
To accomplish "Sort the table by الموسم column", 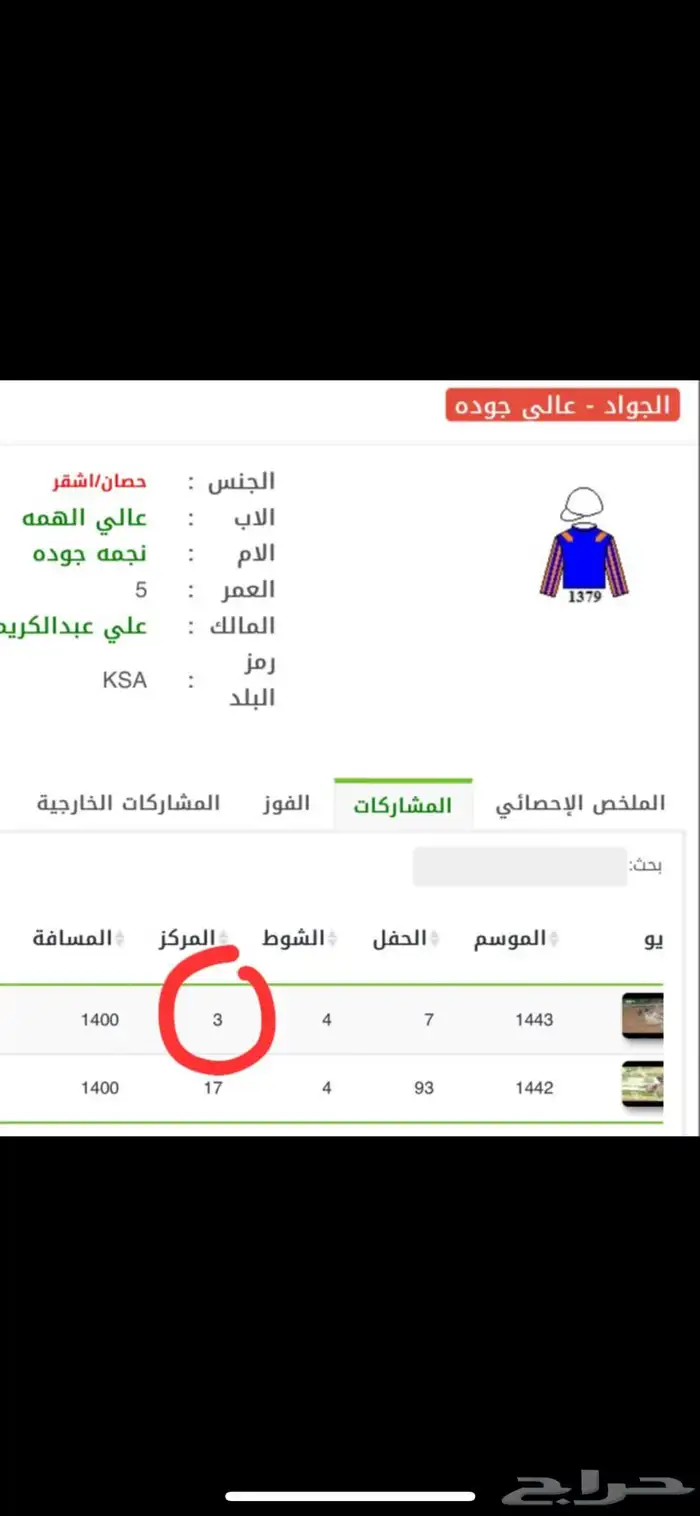I will pos(516,938).
